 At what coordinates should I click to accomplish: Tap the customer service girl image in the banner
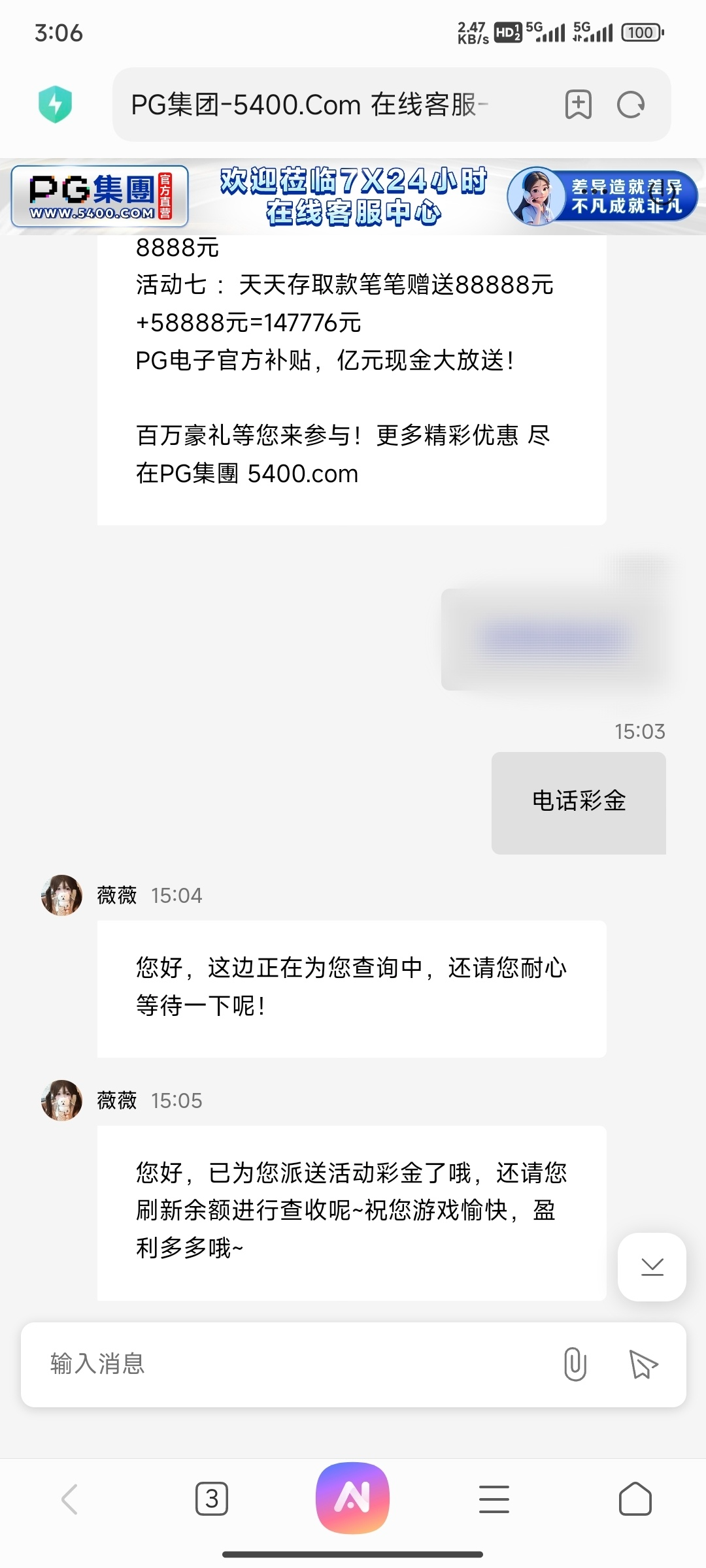coord(537,196)
